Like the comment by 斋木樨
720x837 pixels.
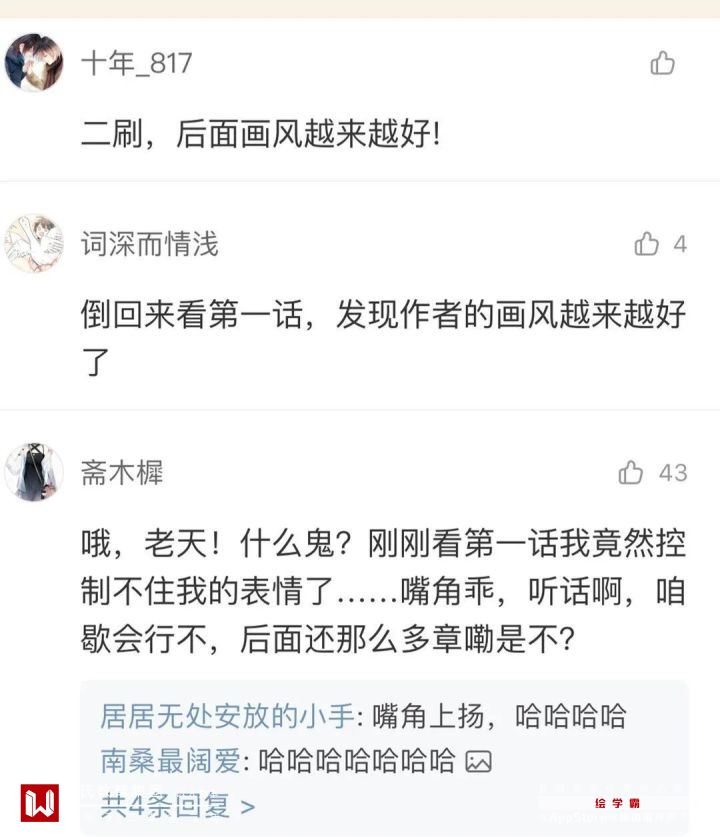631,473
